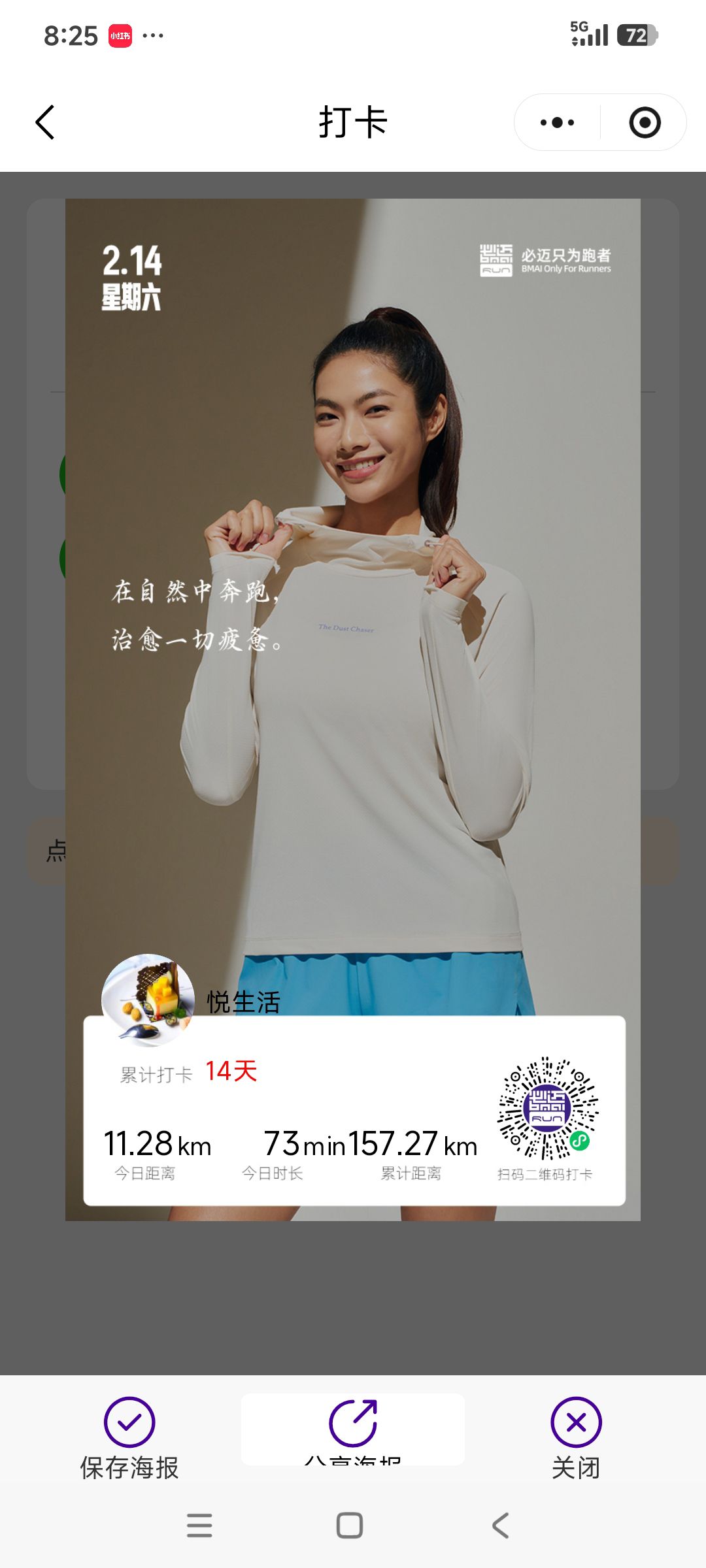This screenshot has width=706, height=1568.
Task: Close the mini program via circle icon
Action: click(x=645, y=122)
